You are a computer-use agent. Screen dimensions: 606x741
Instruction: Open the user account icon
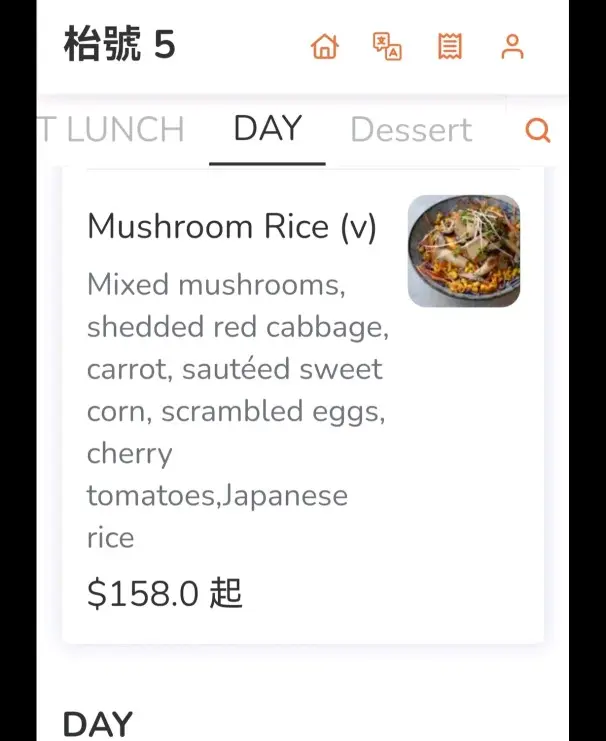click(512, 47)
